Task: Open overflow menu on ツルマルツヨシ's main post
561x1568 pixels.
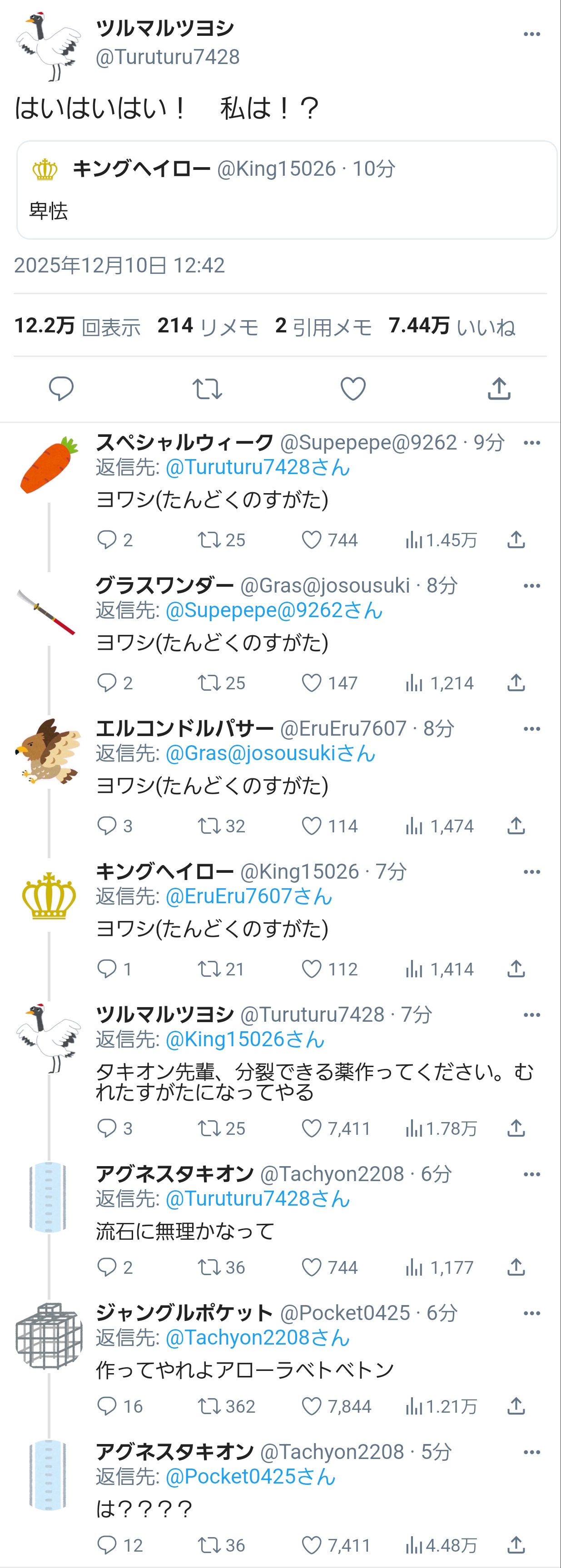Action: pos(531,34)
